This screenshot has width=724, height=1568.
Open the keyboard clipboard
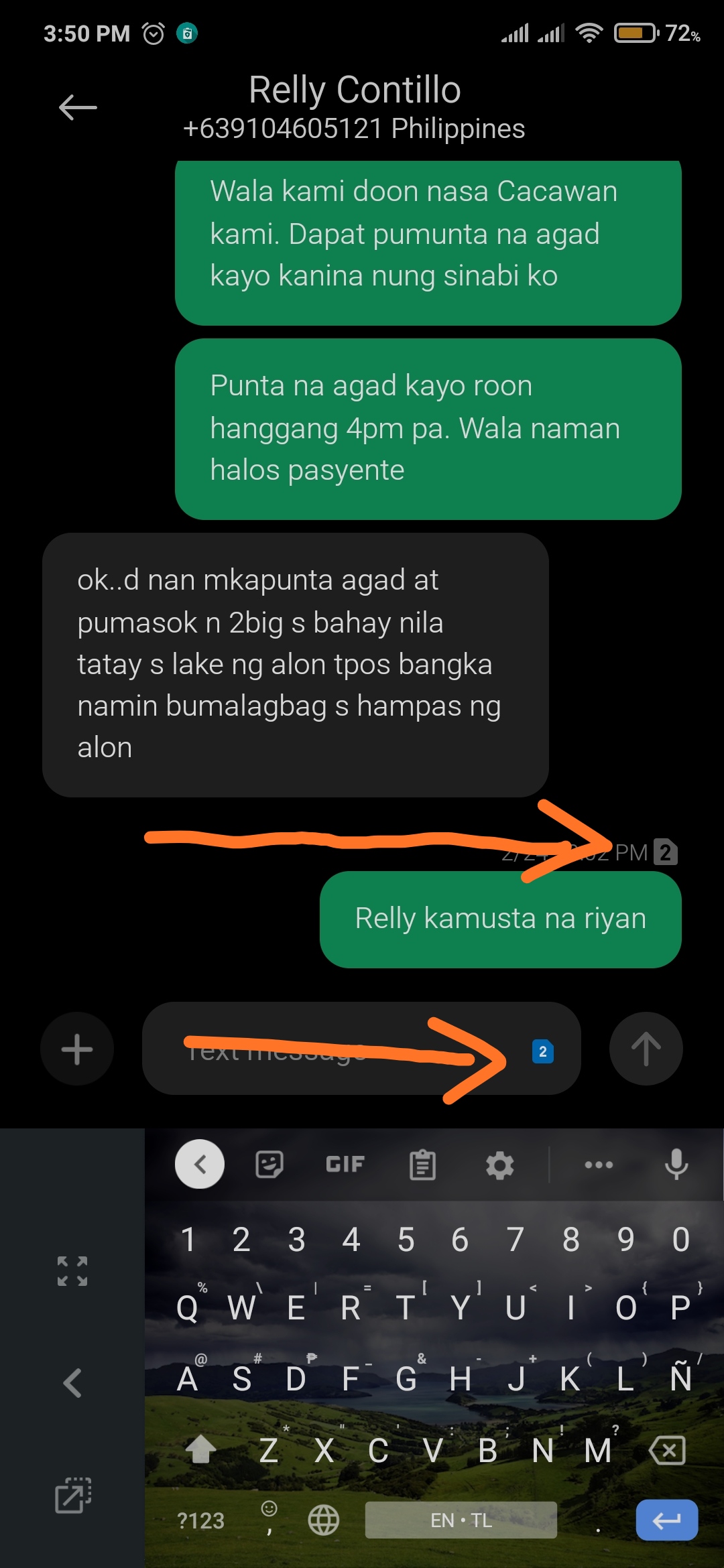422,1165
